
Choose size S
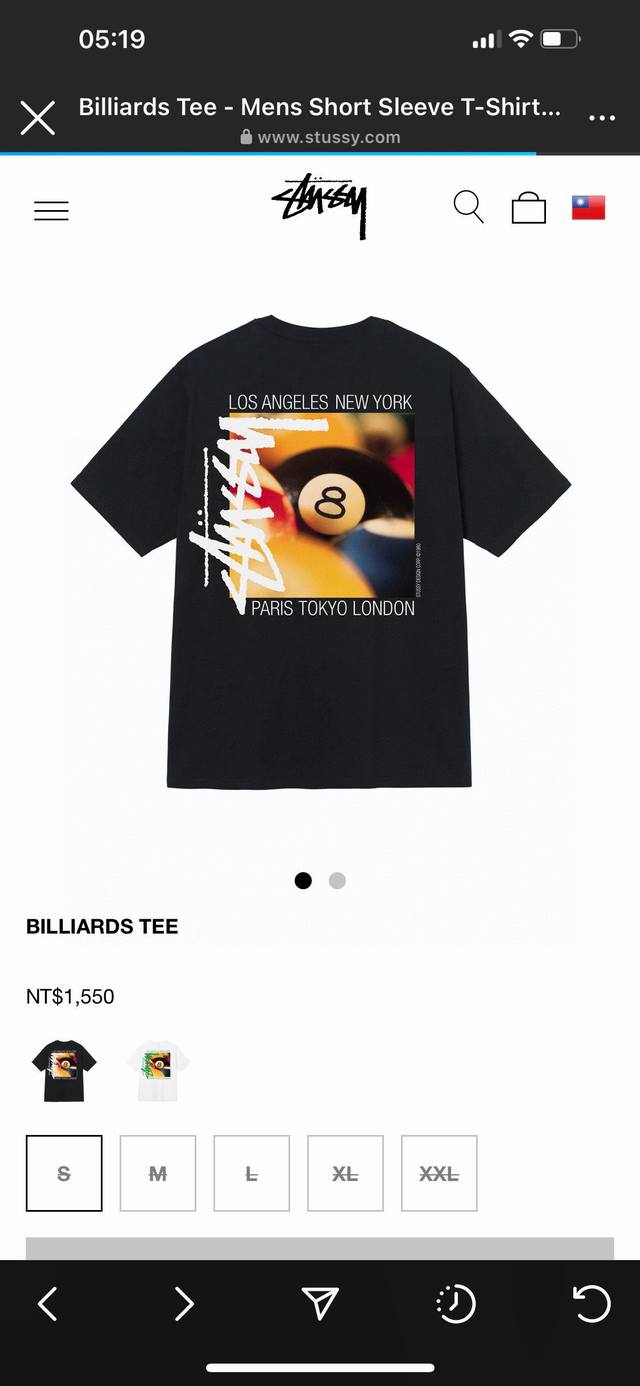pos(64,1173)
